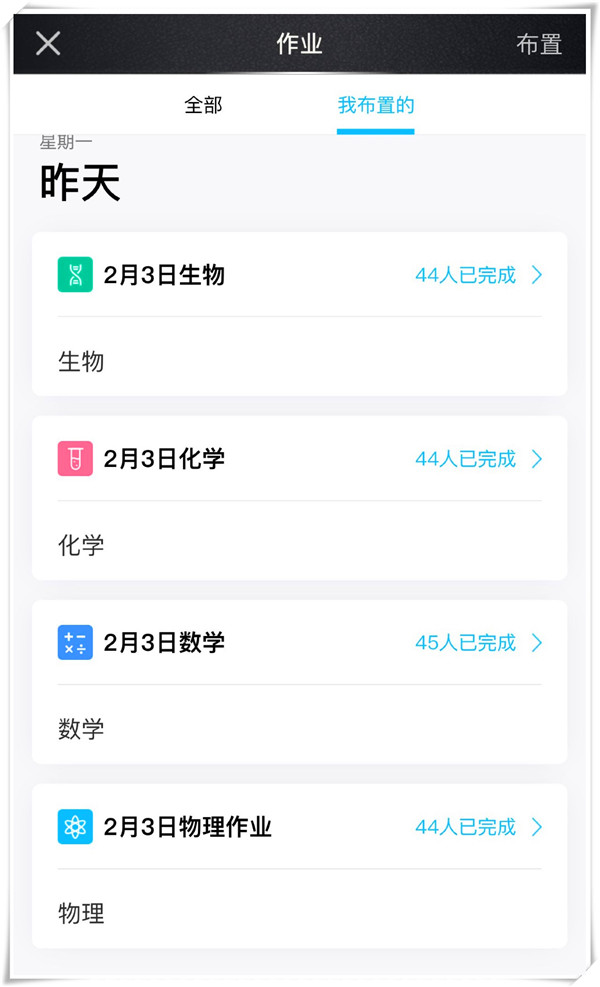Viewport: 600px width, 987px height.
Task: Open the 2月3日物理作业 homework card
Action: click(300, 866)
